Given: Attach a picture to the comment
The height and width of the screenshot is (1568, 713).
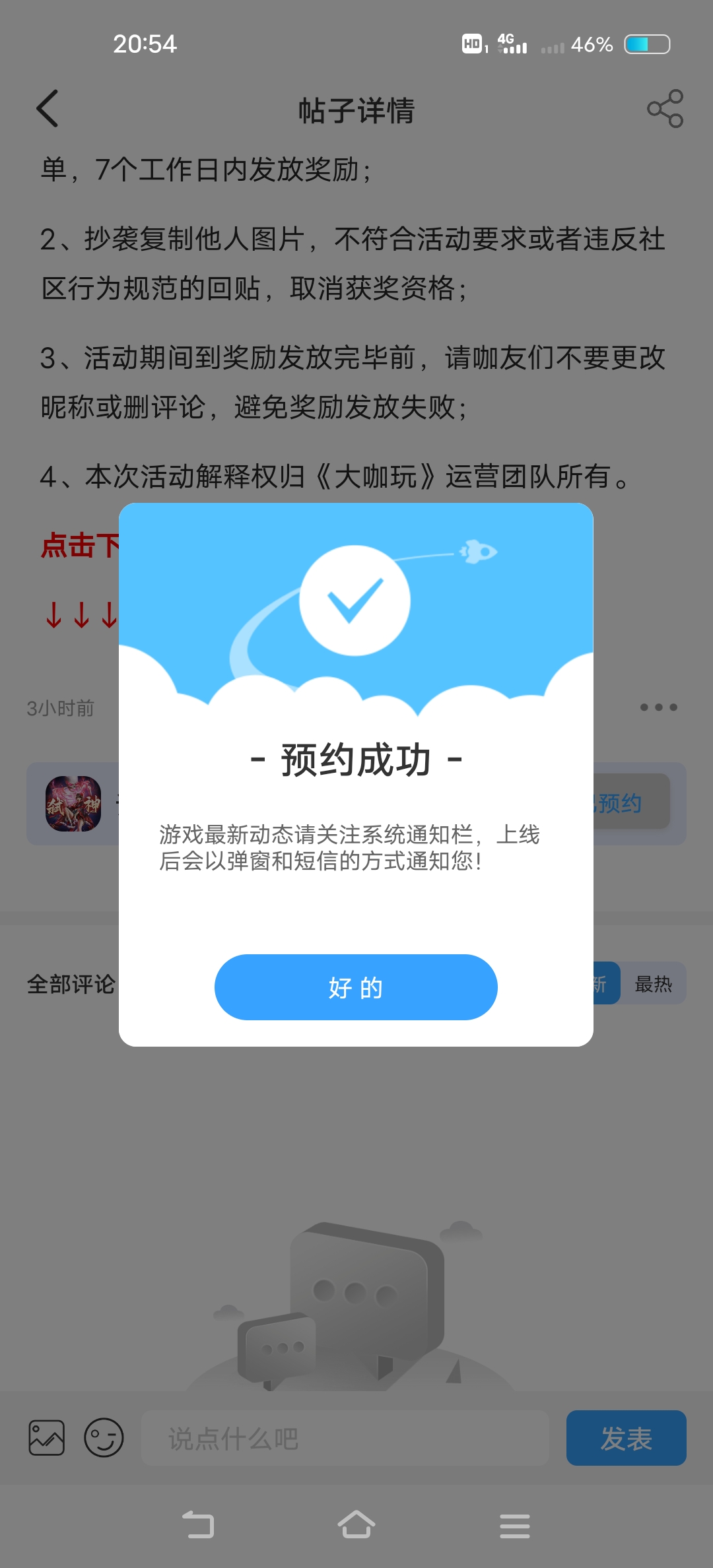Looking at the screenshot, I should click(47, 1438).
